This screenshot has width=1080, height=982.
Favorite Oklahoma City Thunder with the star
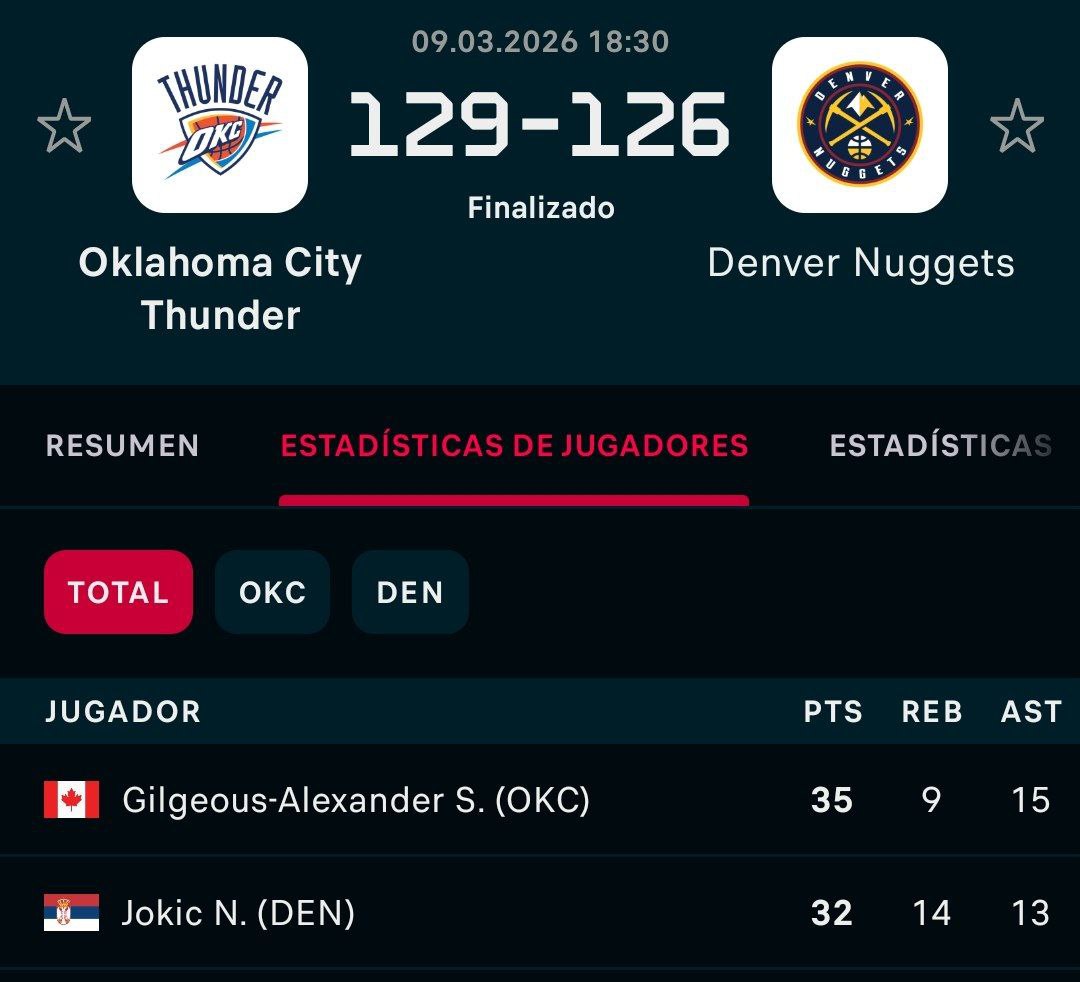pos(64,126)
